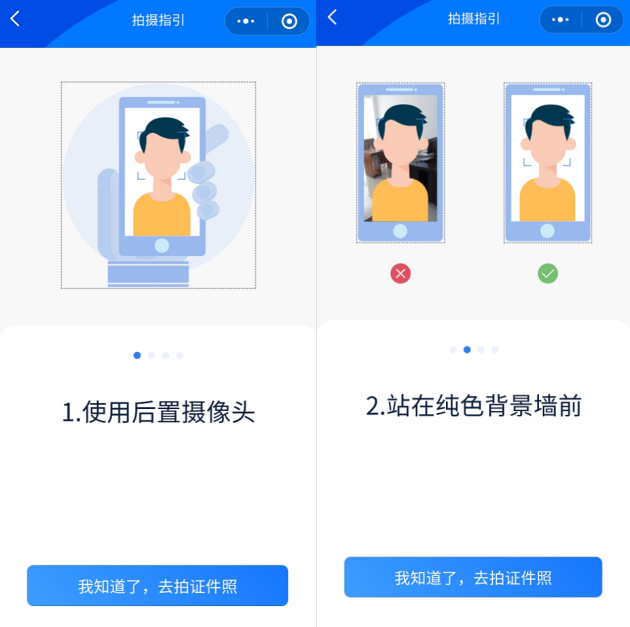This screenshot has height=627, width=630.
Task: Close the mini program from the step 1 screen
Action: [289, 21]
